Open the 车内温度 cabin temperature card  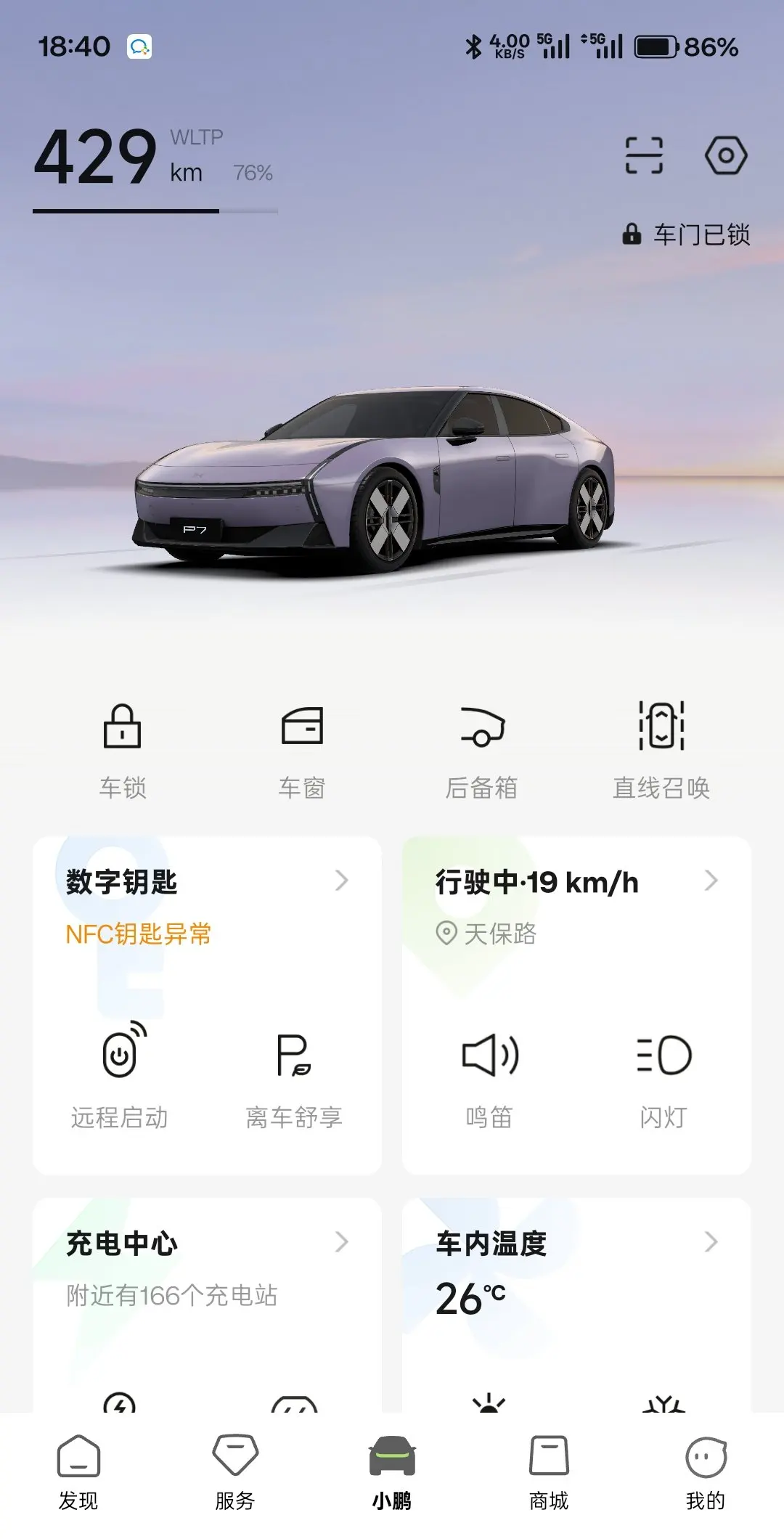tap(576, 1244)
